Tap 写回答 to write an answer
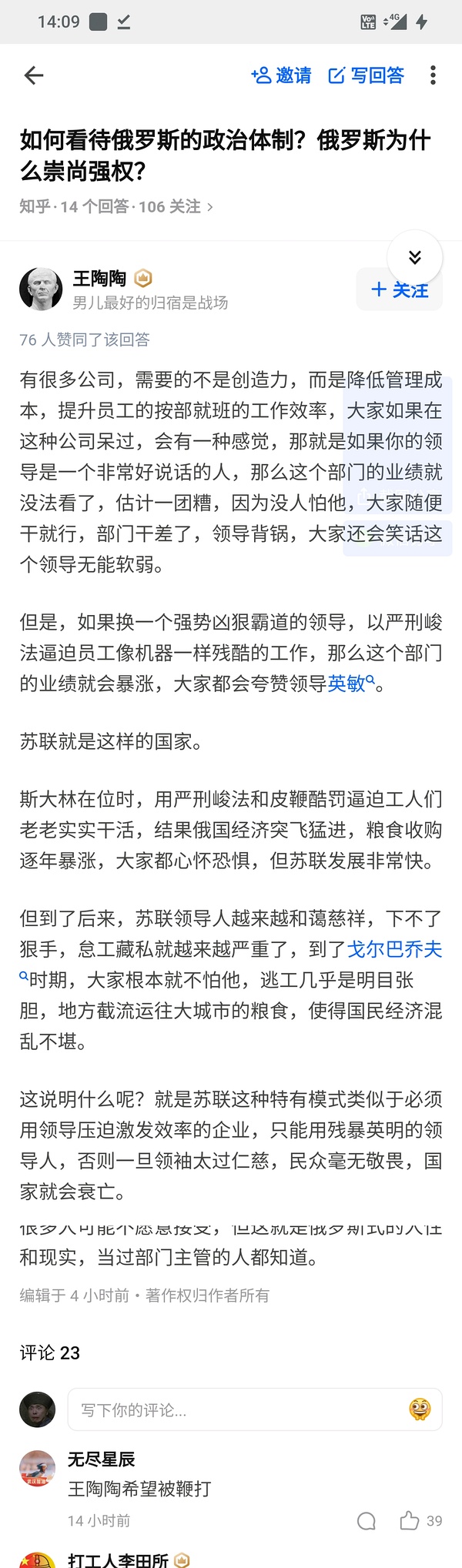 367,75
